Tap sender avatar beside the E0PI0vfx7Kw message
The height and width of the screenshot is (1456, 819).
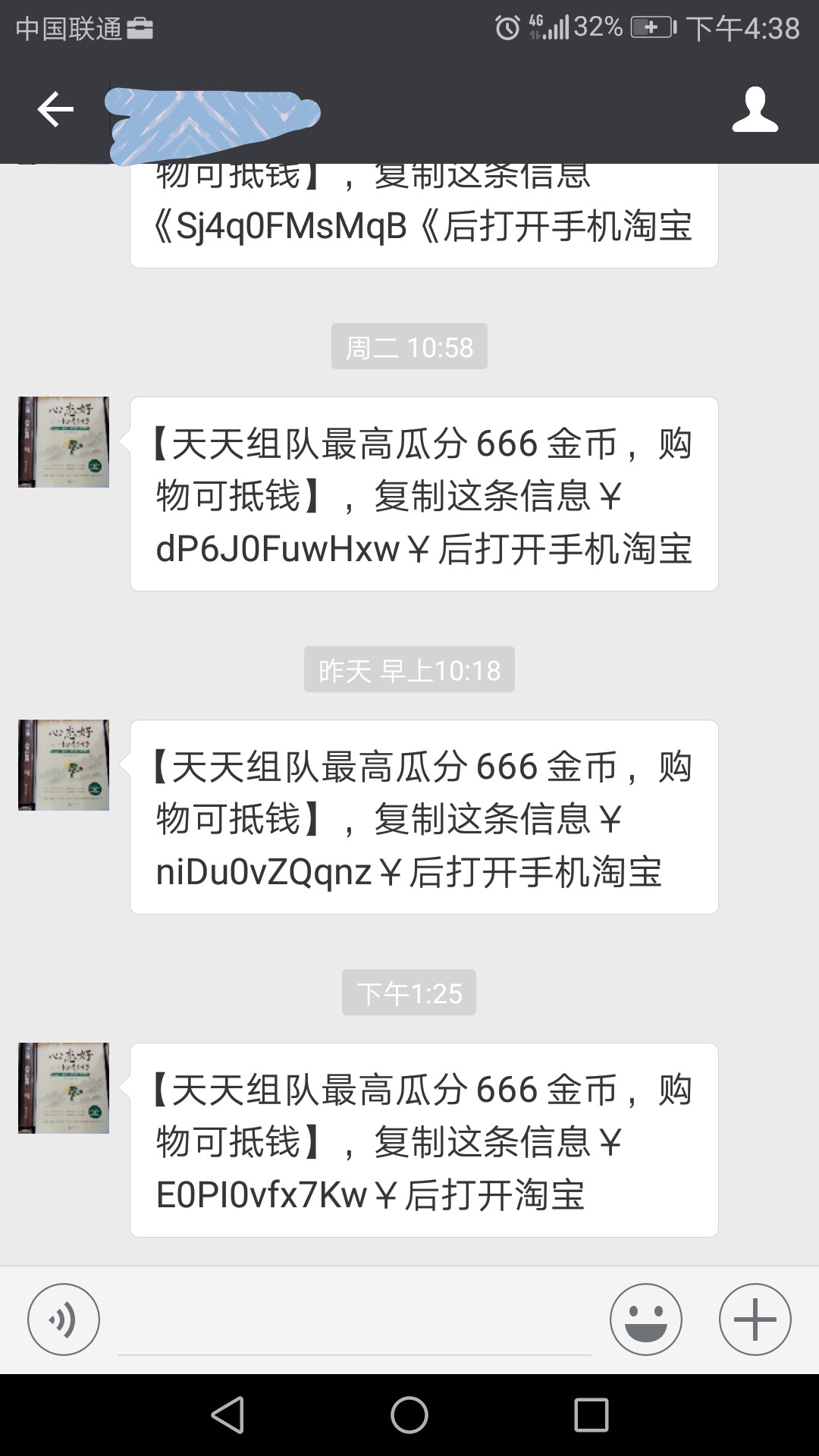pos(64,1088)
